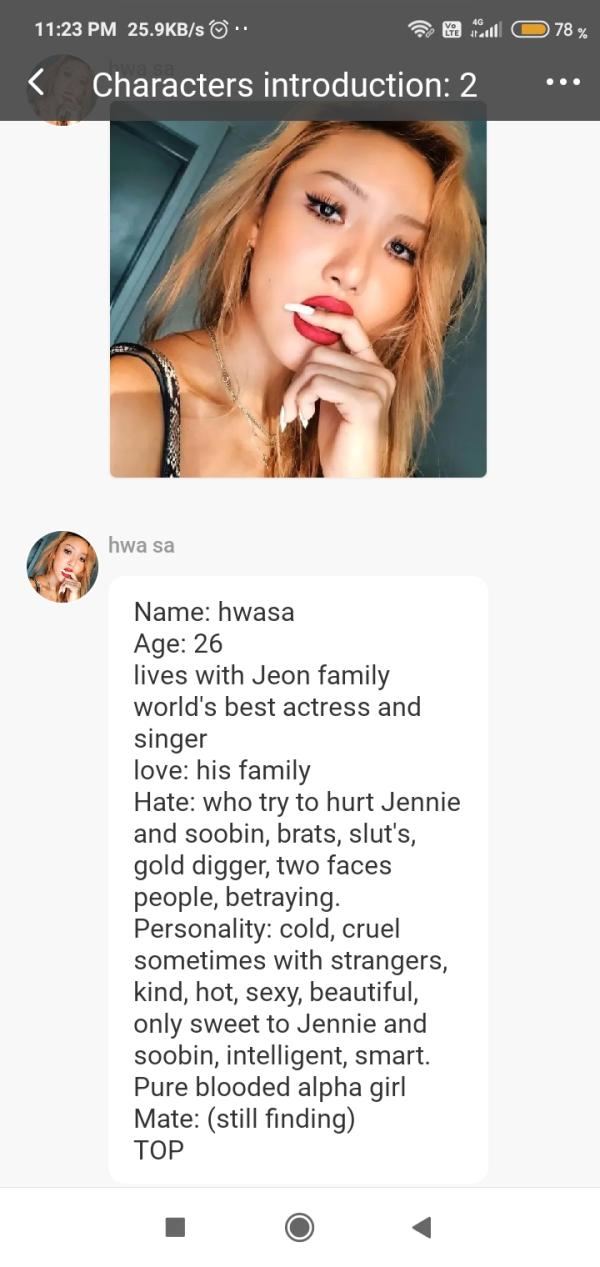Viewport: 600px width, 1267px height.
Task: Tap the system back triangle
Action: coord(422,1227)
